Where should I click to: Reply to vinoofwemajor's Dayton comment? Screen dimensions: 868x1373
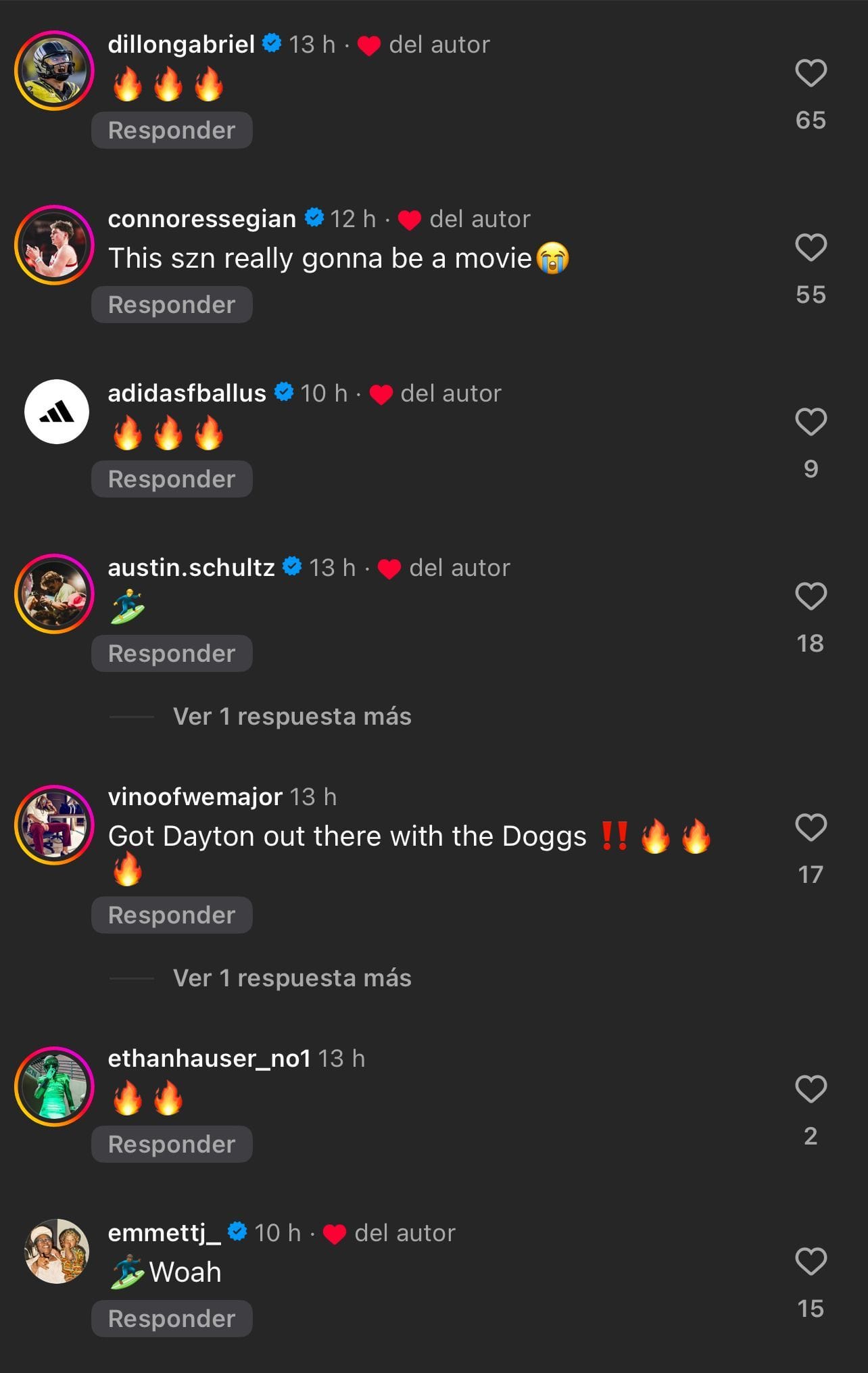[172, 915]
